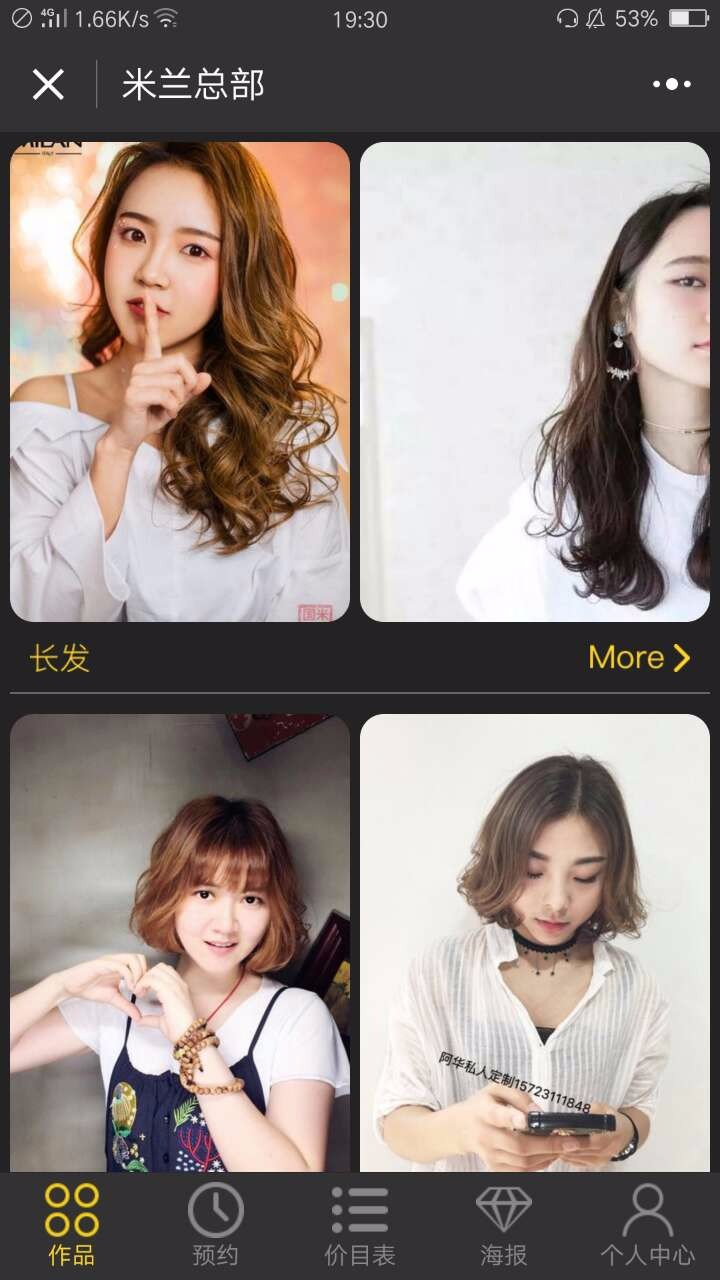Switch to the 预约 tab

[x=216, y=1225]
